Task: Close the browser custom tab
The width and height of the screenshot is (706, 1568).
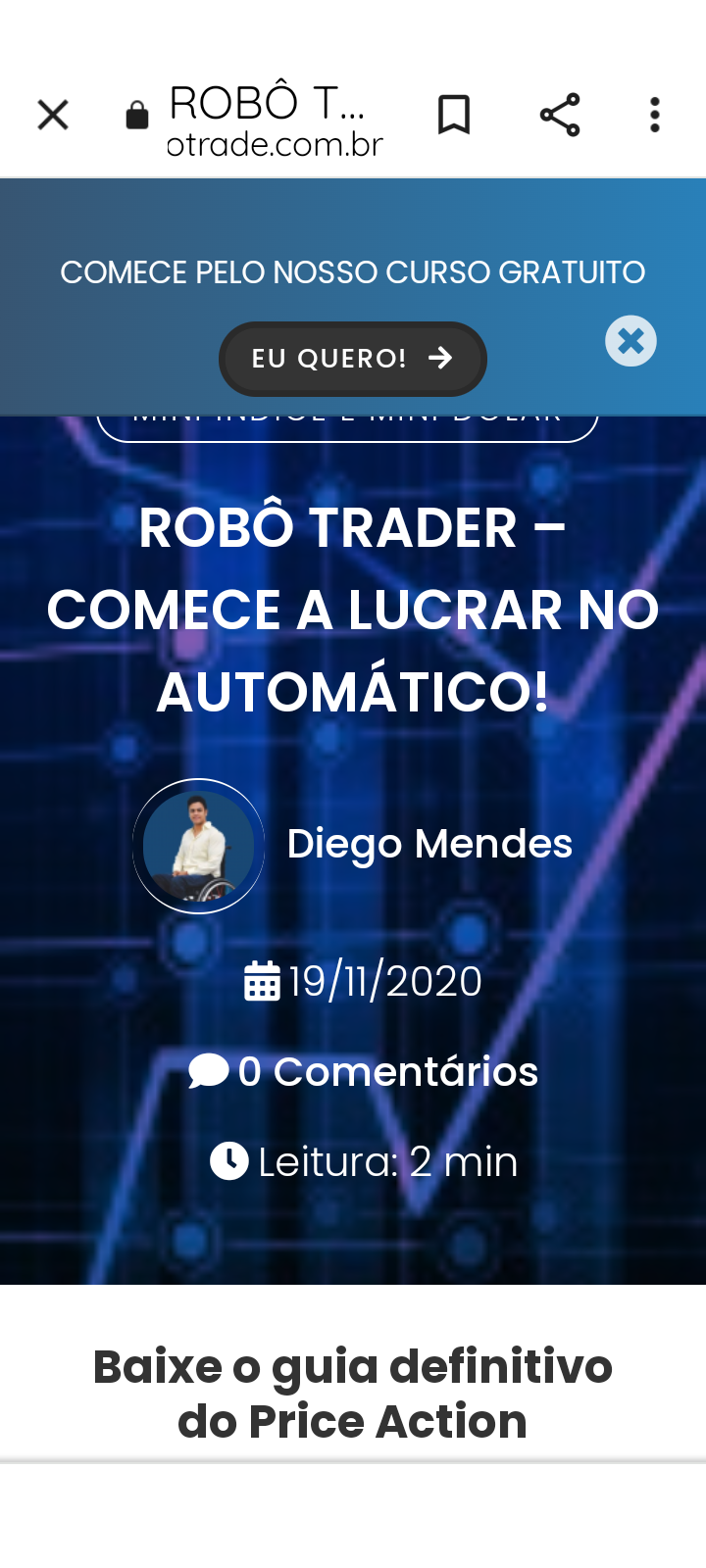Action: tap(53, 116)
